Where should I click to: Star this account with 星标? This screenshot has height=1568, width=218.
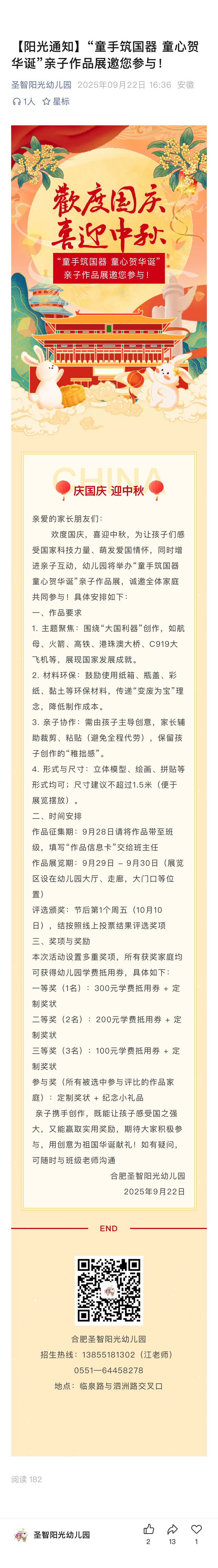(56, 102)
